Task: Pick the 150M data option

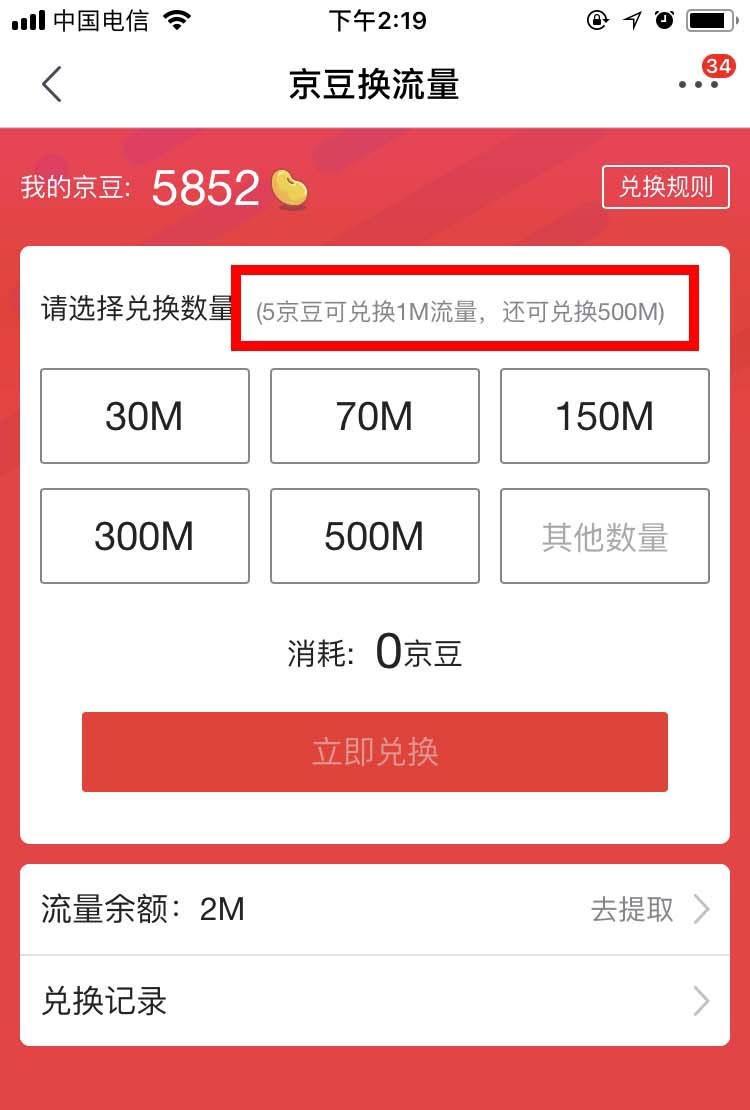Action: click(x=604, y=416)
